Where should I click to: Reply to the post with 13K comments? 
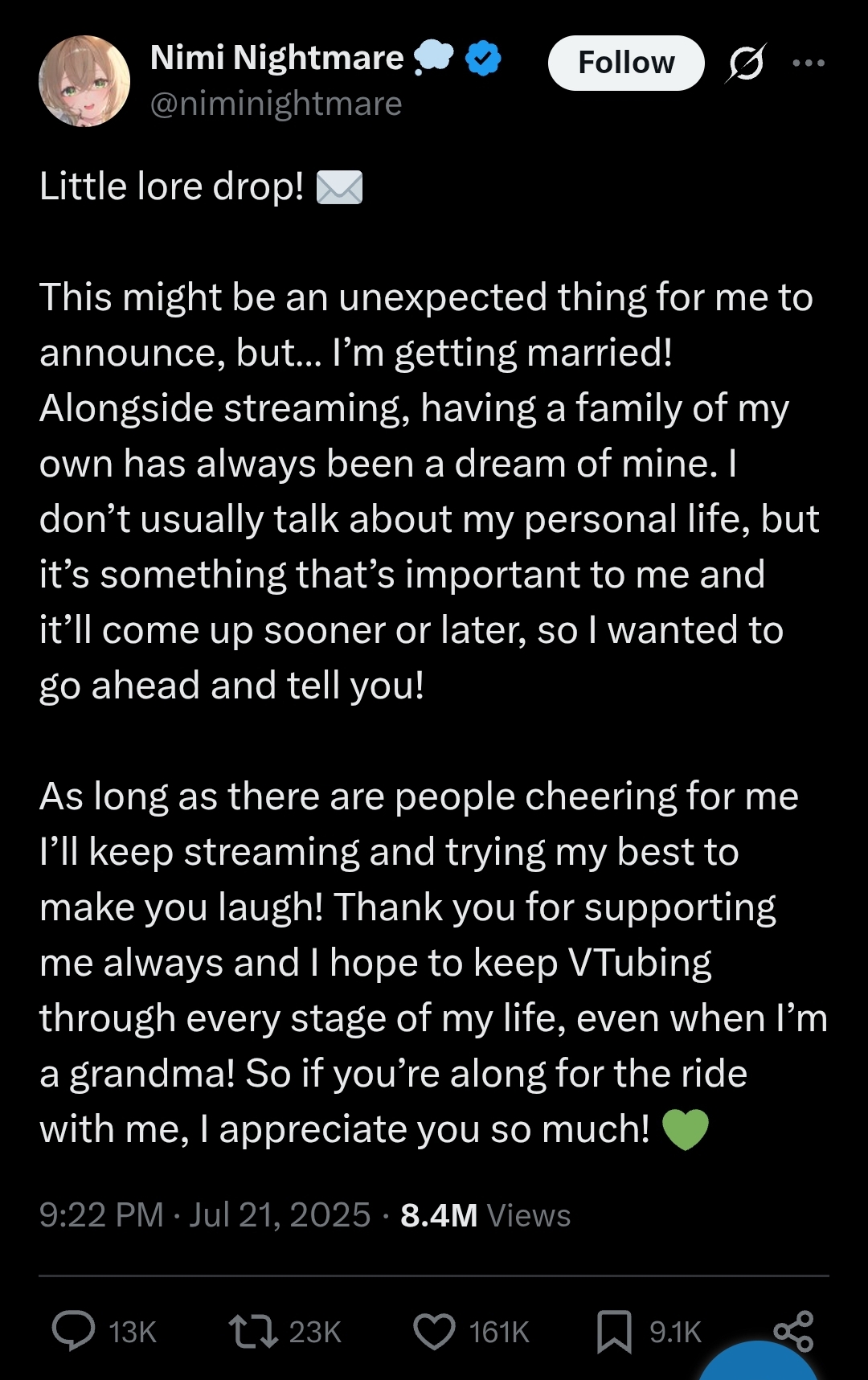[x=75, y=1330]
